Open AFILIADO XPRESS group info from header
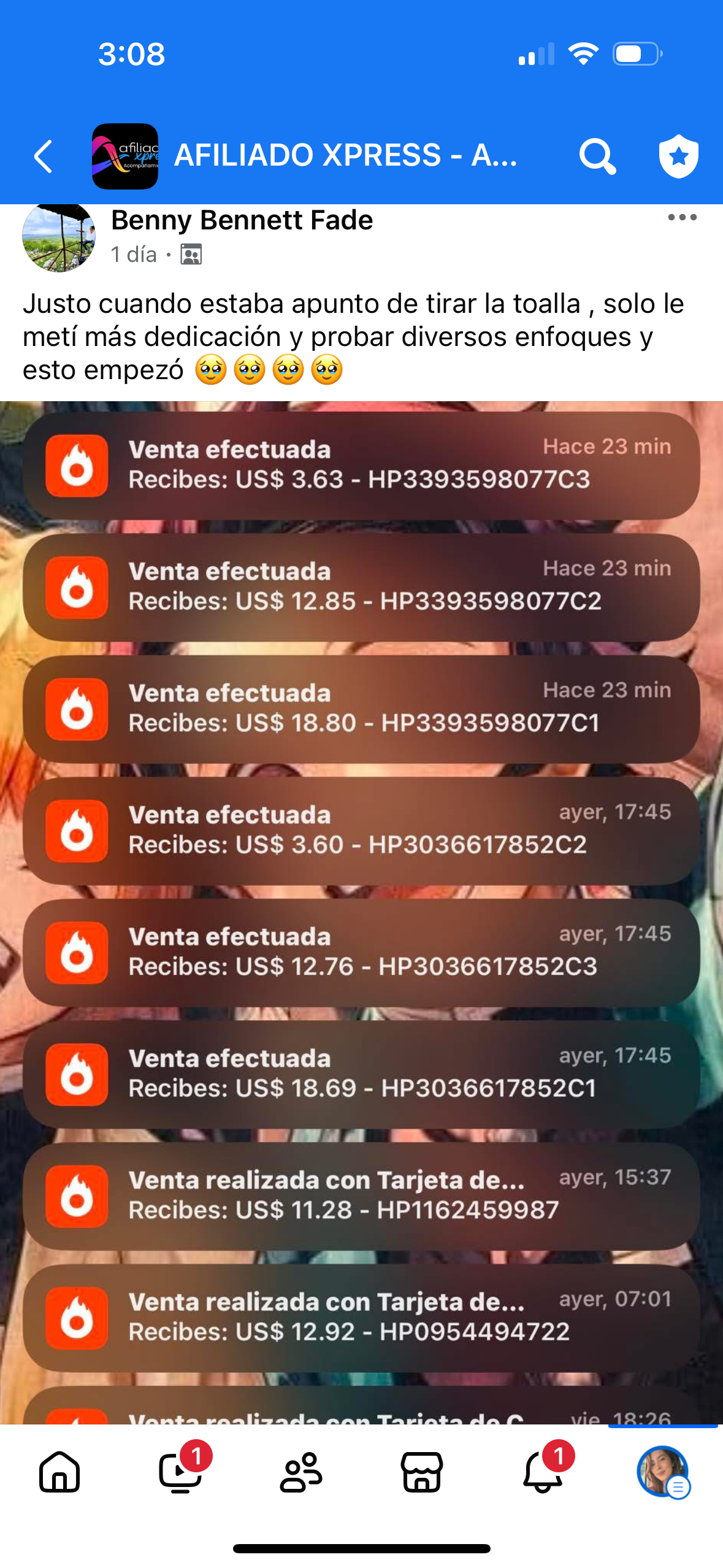The height and width of the screenshot is (1568, 723). 345,155
